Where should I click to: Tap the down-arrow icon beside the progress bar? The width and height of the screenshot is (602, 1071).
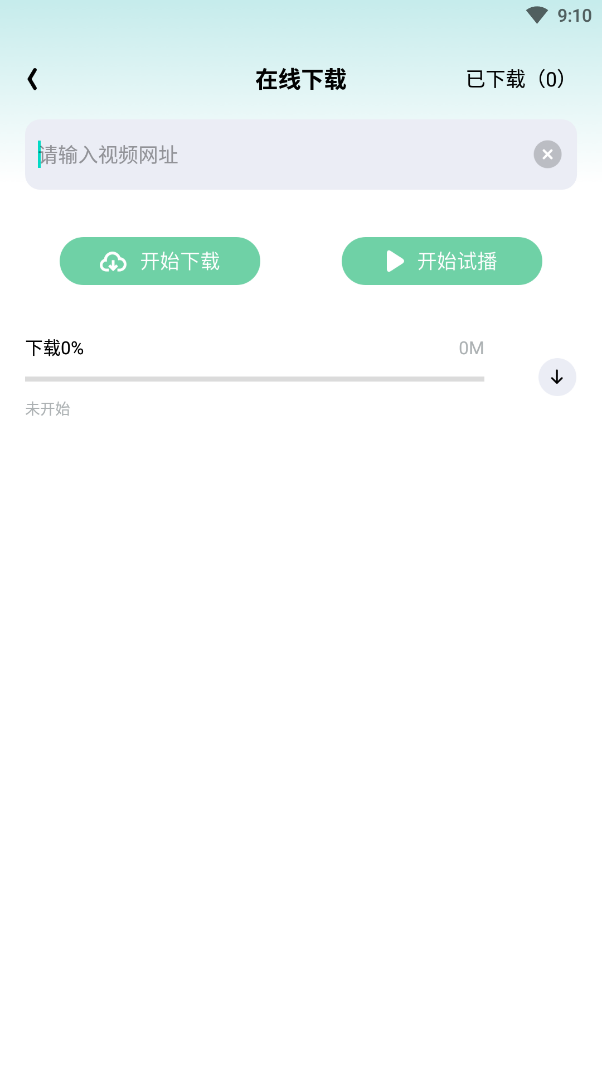tap(557, 377)
